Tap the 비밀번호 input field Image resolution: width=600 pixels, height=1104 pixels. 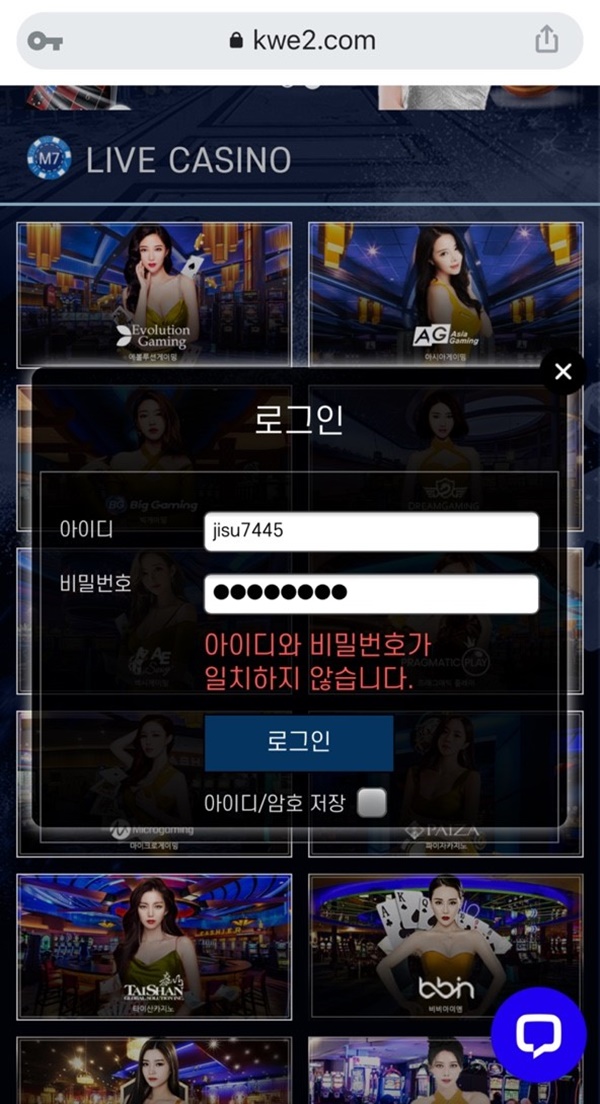[x=371, y=593]
